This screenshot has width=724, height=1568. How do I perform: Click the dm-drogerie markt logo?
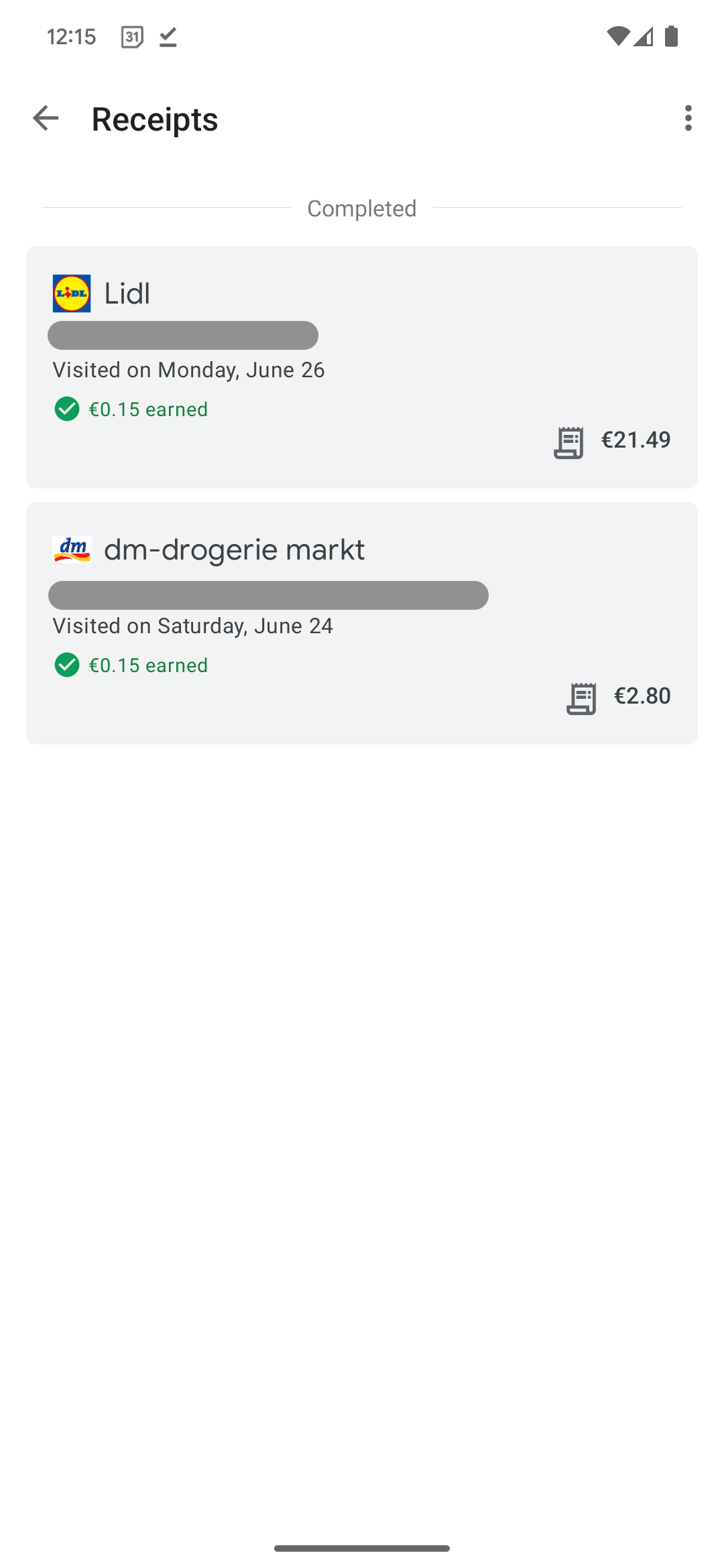pyautogui.click(x=71, y=549)
